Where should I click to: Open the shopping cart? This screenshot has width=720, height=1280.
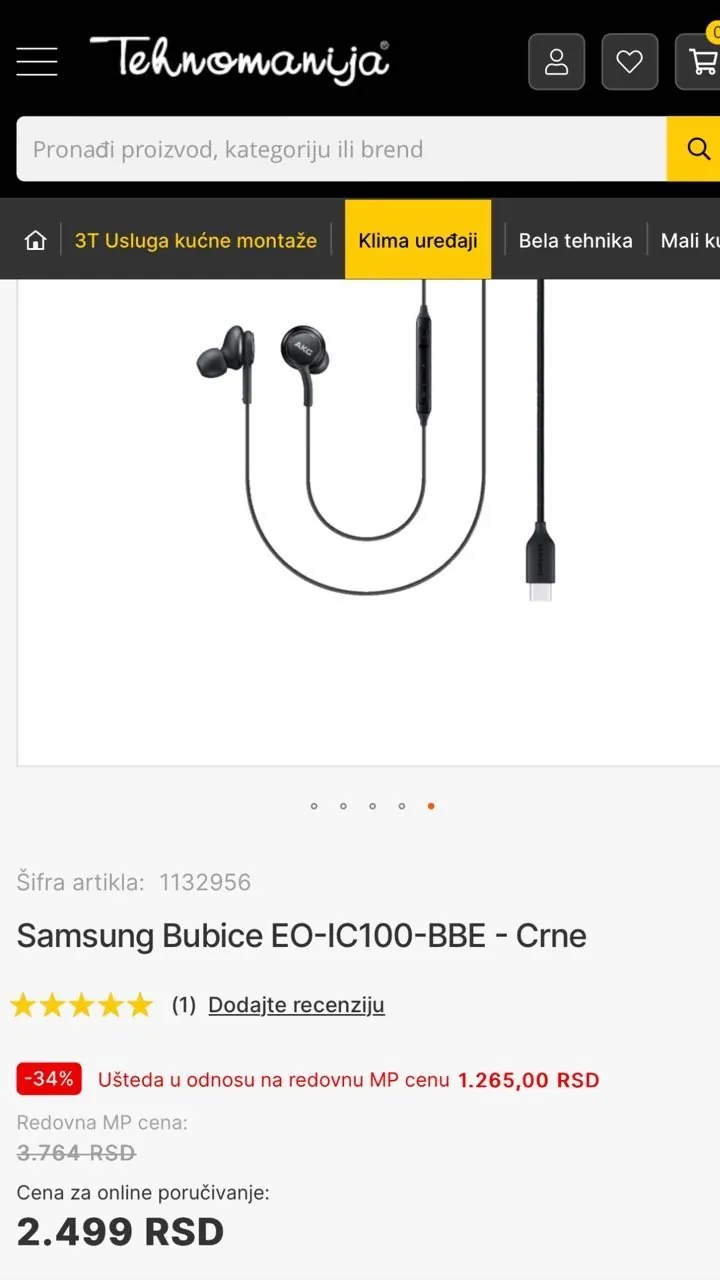pos(699,62)
